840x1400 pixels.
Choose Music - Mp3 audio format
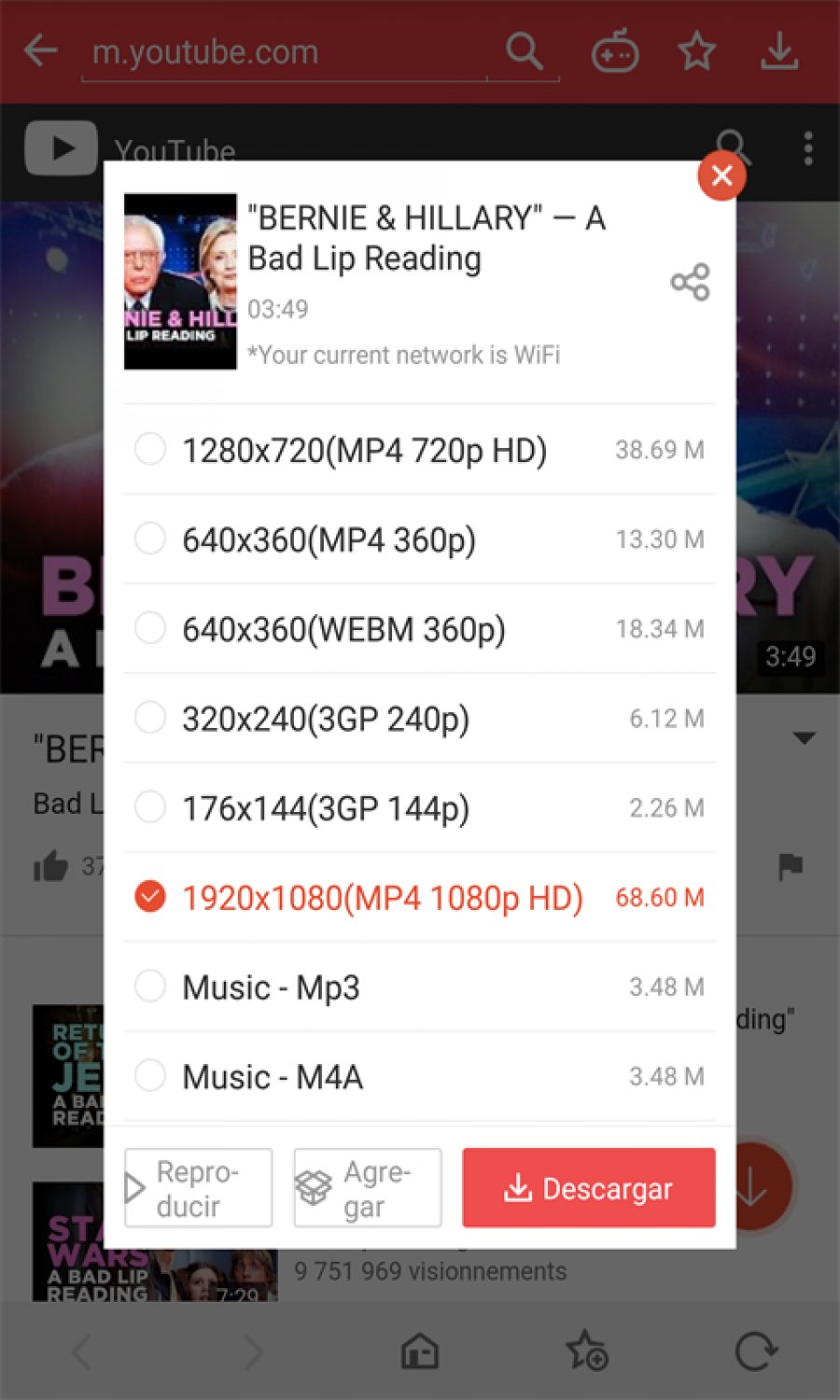click(420, 987)
